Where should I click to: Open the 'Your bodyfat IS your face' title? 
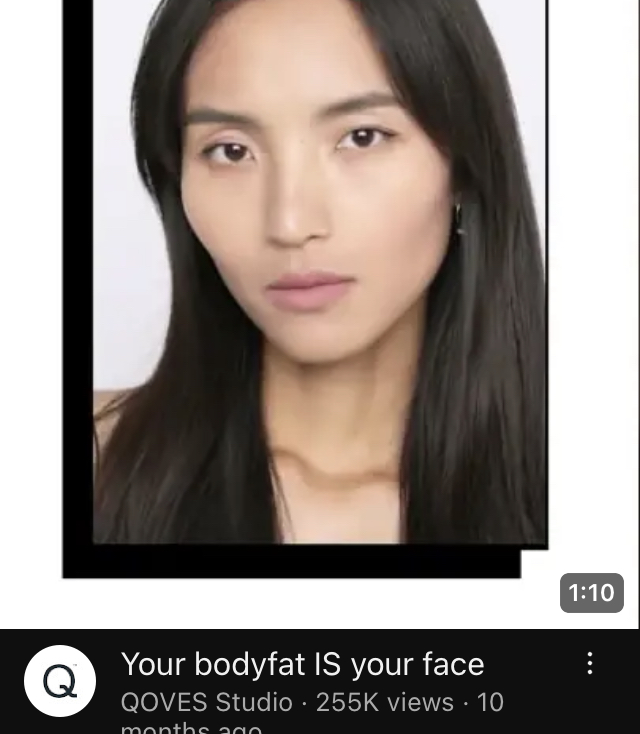pos(302,664)
